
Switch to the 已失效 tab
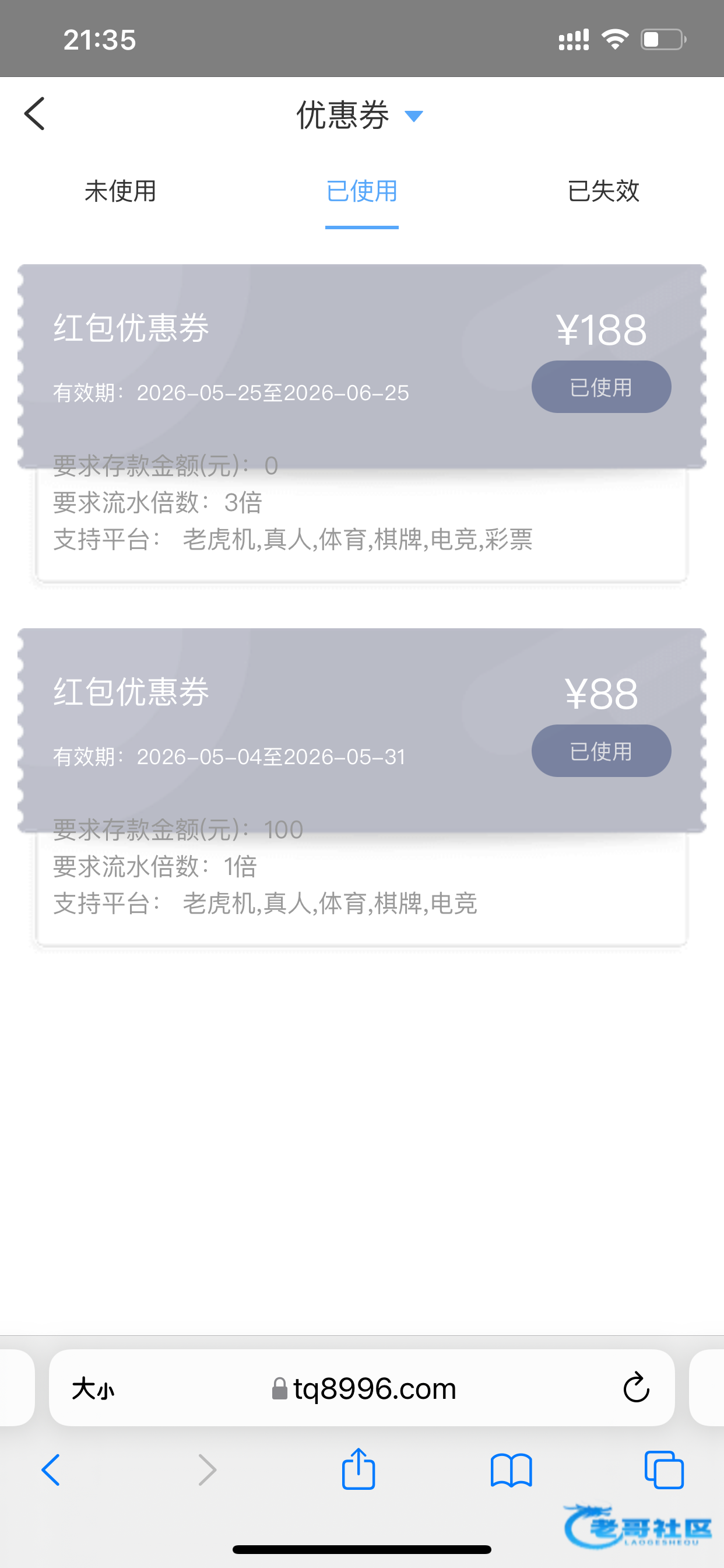tap(603, 191)
